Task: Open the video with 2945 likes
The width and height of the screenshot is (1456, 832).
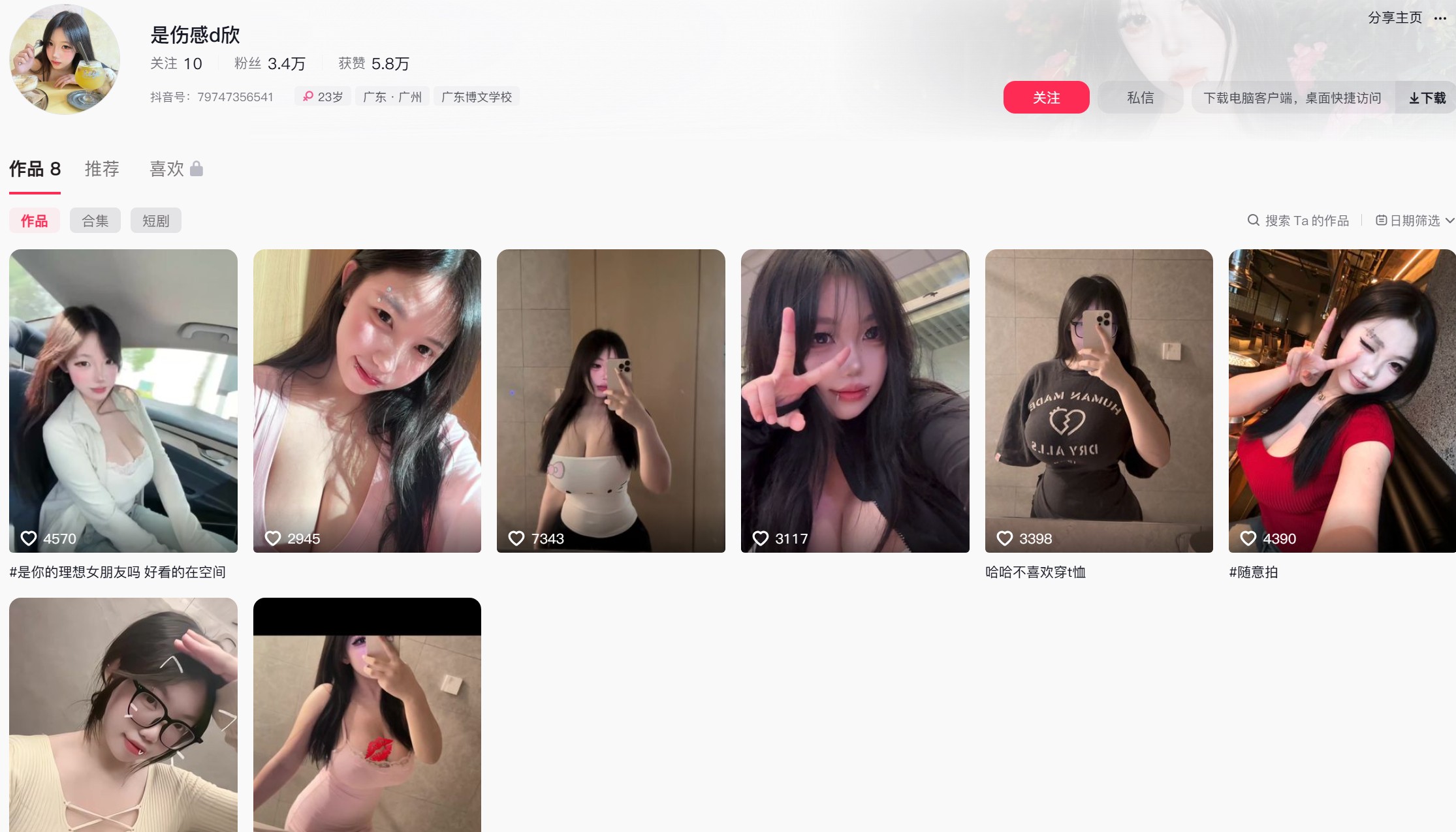Action: pos(367,401)
